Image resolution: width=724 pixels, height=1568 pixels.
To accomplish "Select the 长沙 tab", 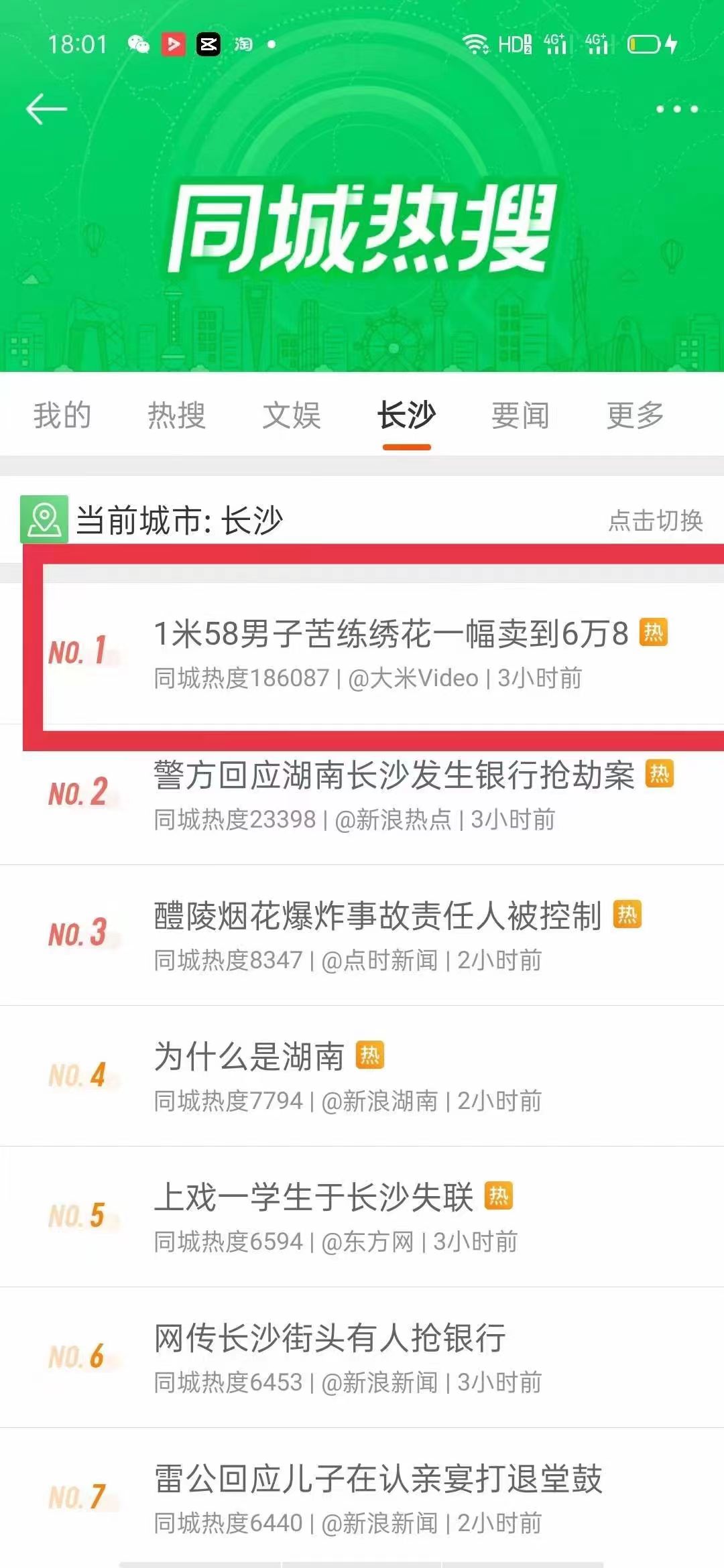I will 406,415.
